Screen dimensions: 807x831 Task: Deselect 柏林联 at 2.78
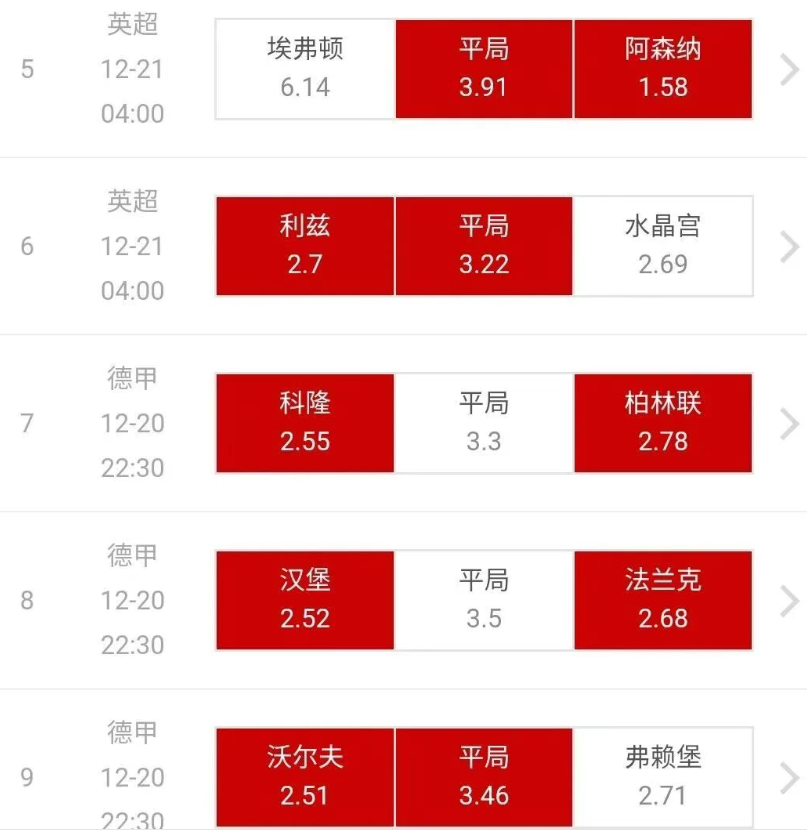(x=663, y=423)
